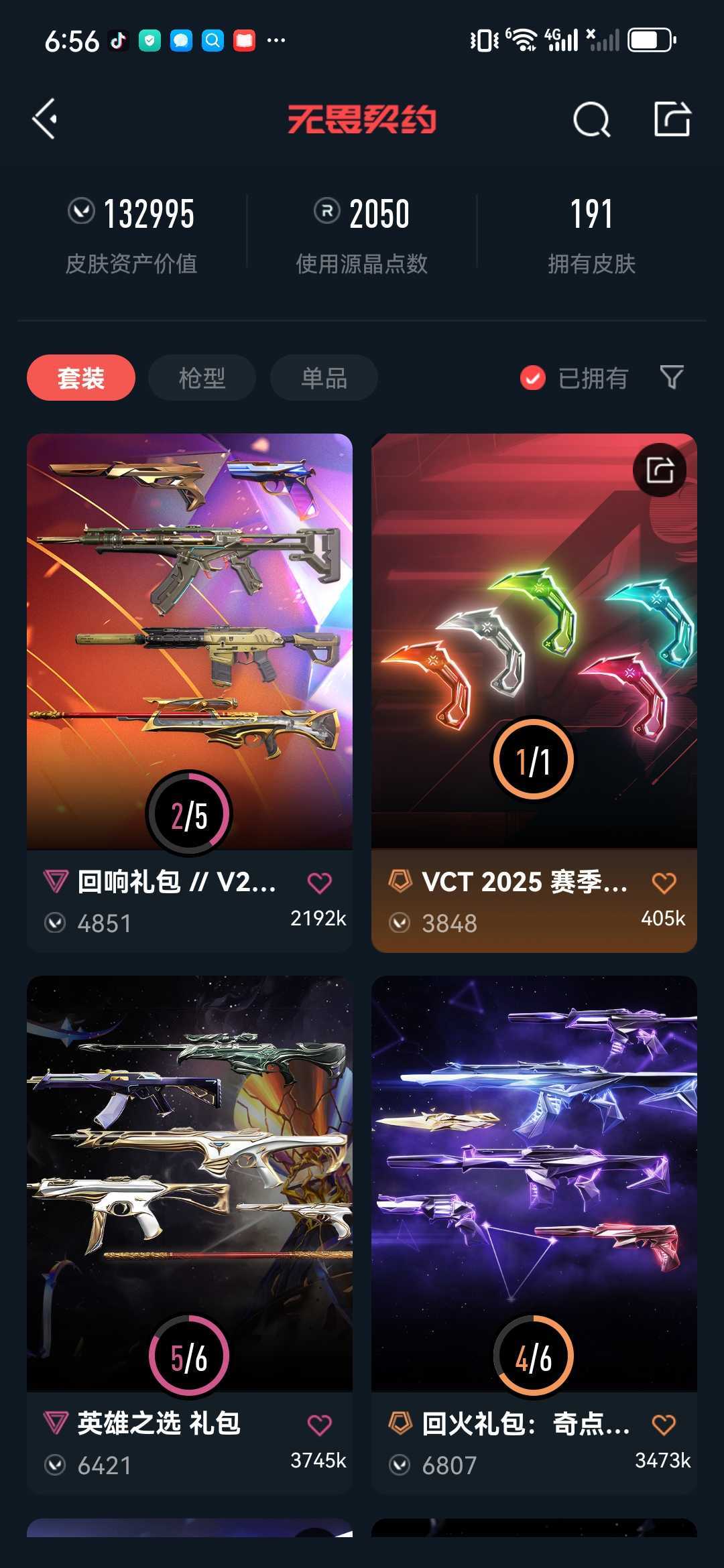The image size is (724, 1568).
Task: Open the 回火礼包：奇点 bundle card
Action: point(534,1235)
